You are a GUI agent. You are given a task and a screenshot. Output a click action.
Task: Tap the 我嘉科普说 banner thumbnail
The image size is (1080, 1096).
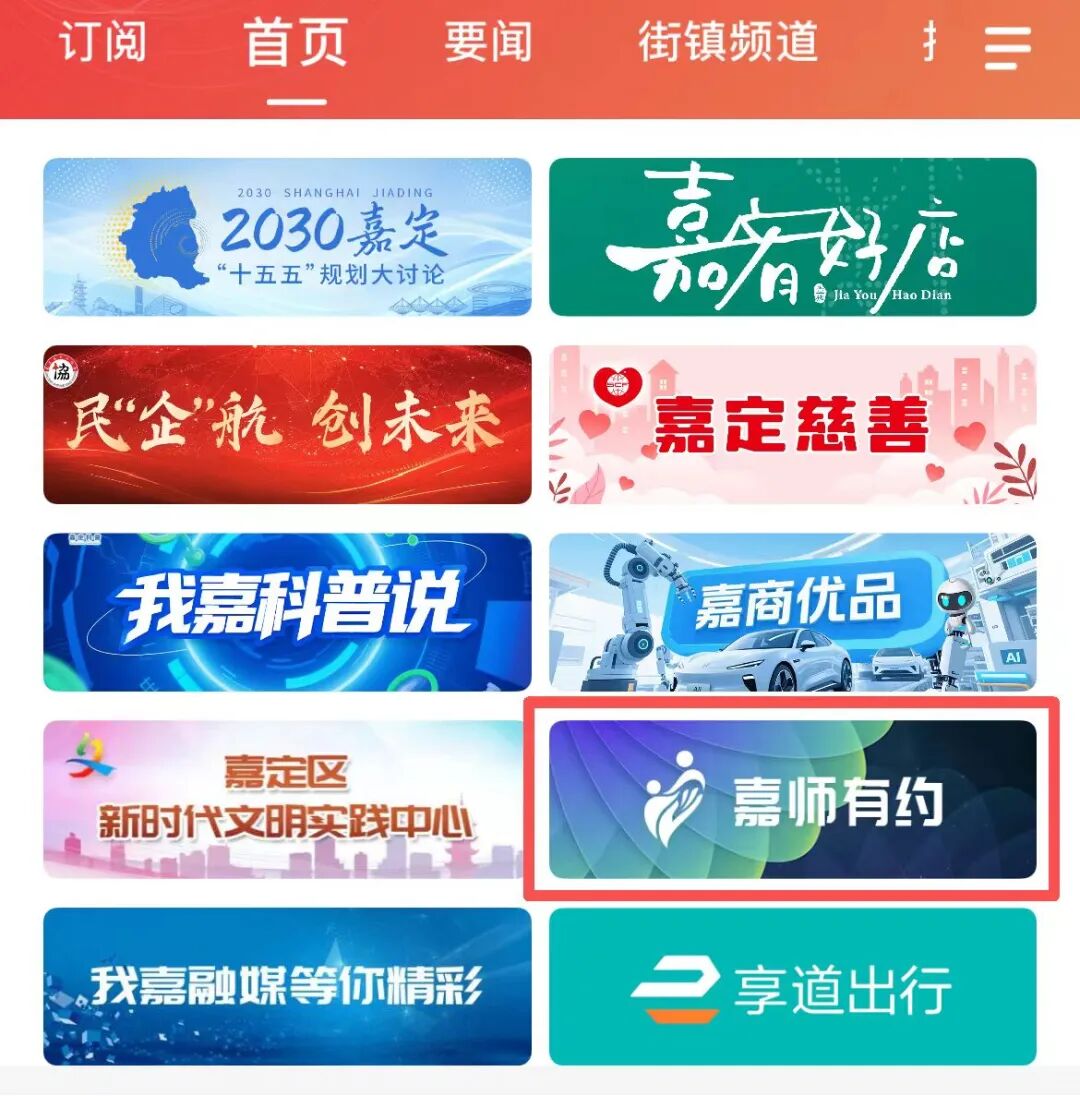point(283,610)
